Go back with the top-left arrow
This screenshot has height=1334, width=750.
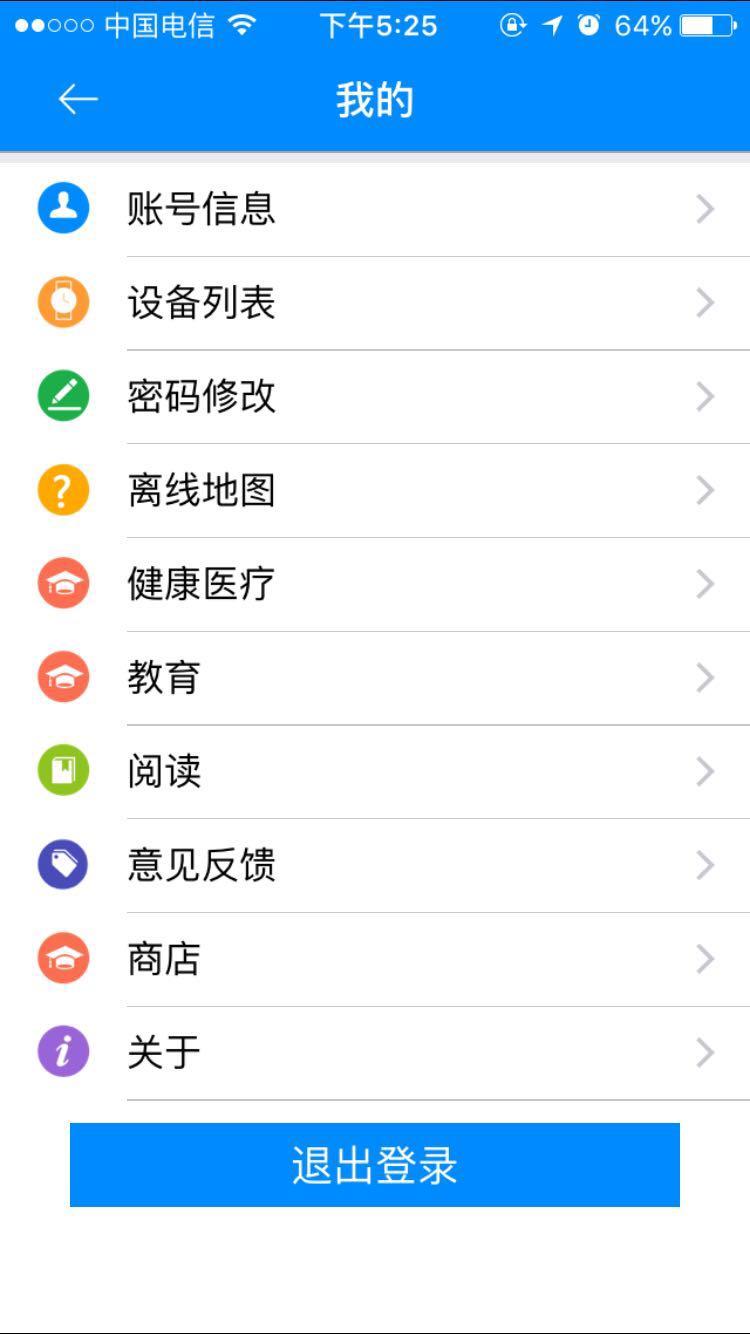[78, 99]
